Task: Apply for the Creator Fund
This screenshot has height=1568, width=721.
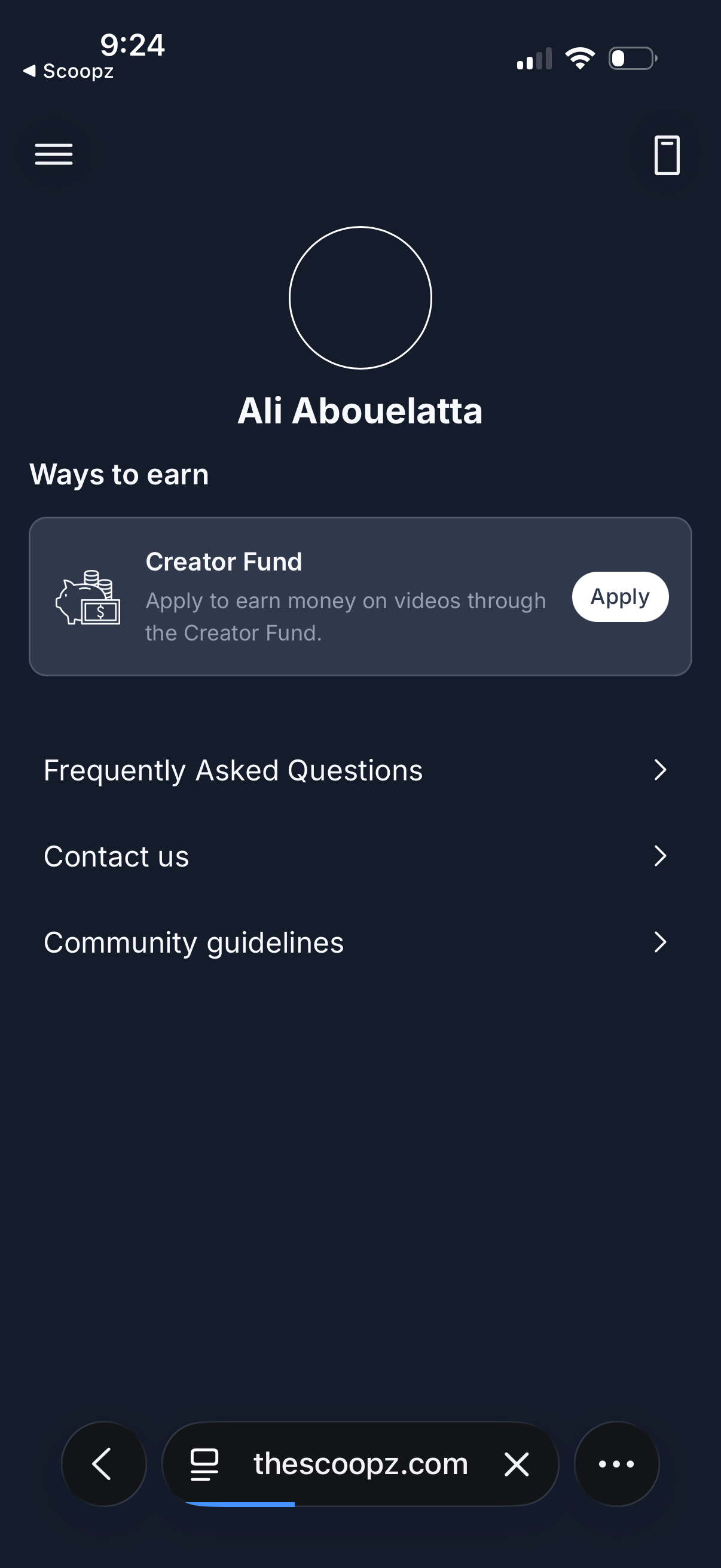Action: pyautogui.click(x=619, y=597)
